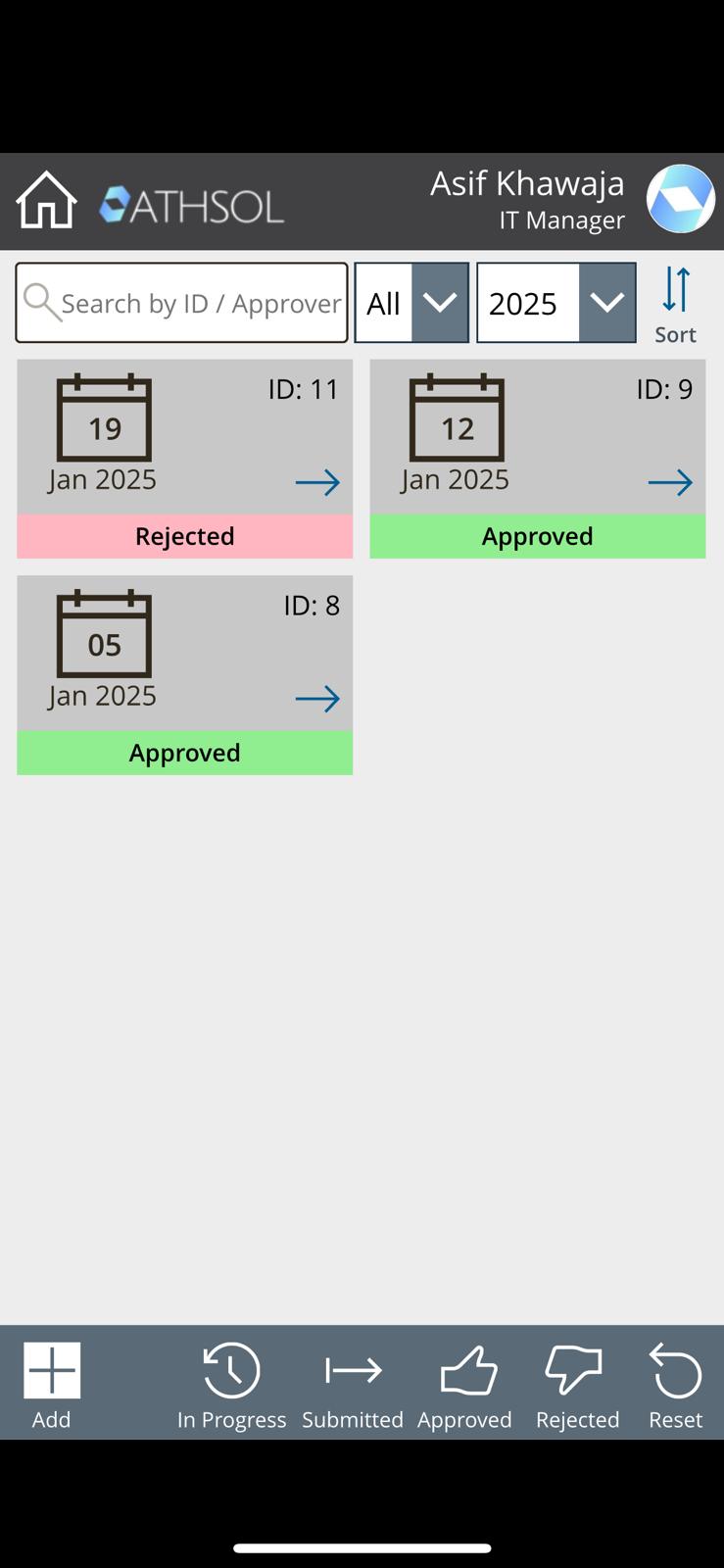Open the approved request ID 9
724x1568 pixels.
click(x=670, y=482)
